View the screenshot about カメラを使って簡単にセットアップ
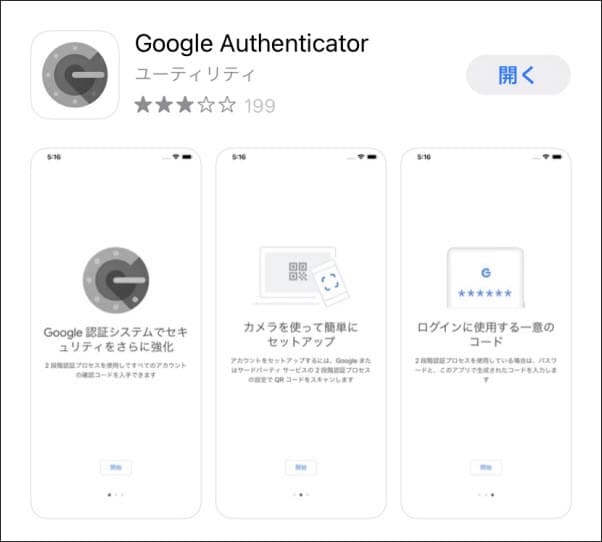 301,333
